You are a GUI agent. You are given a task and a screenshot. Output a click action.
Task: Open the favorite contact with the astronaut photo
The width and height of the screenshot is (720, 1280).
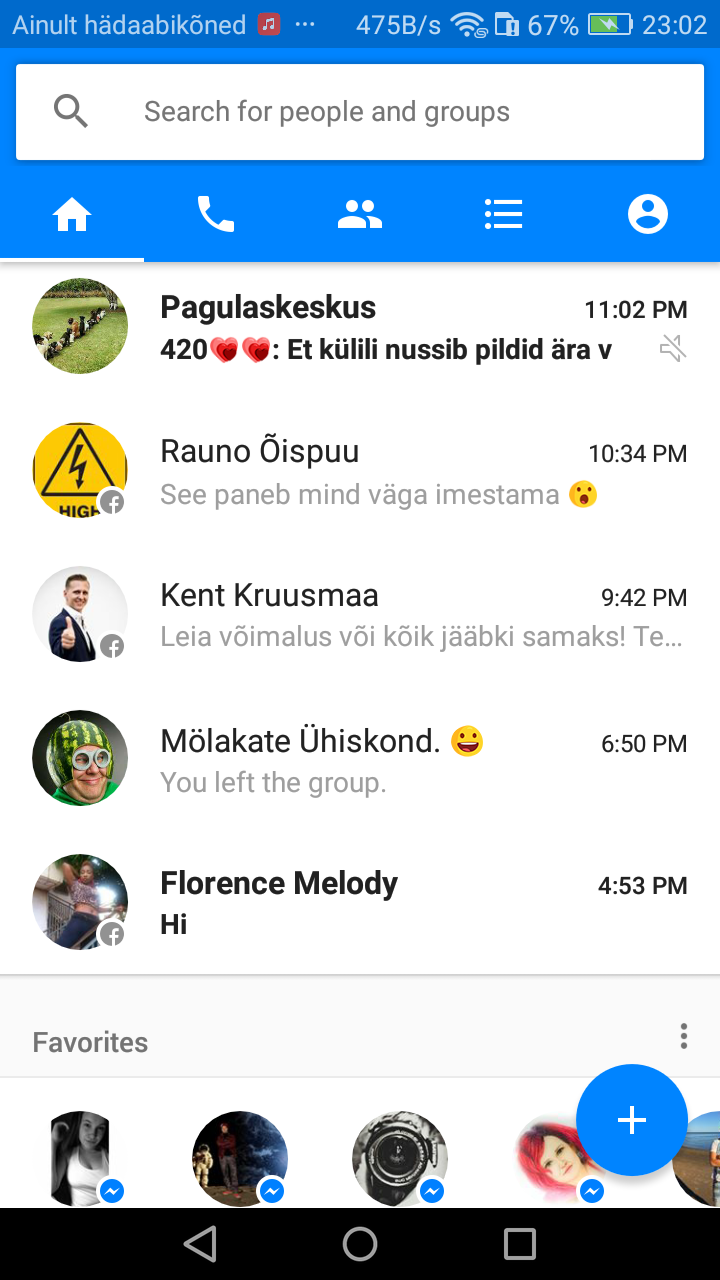240,1158
